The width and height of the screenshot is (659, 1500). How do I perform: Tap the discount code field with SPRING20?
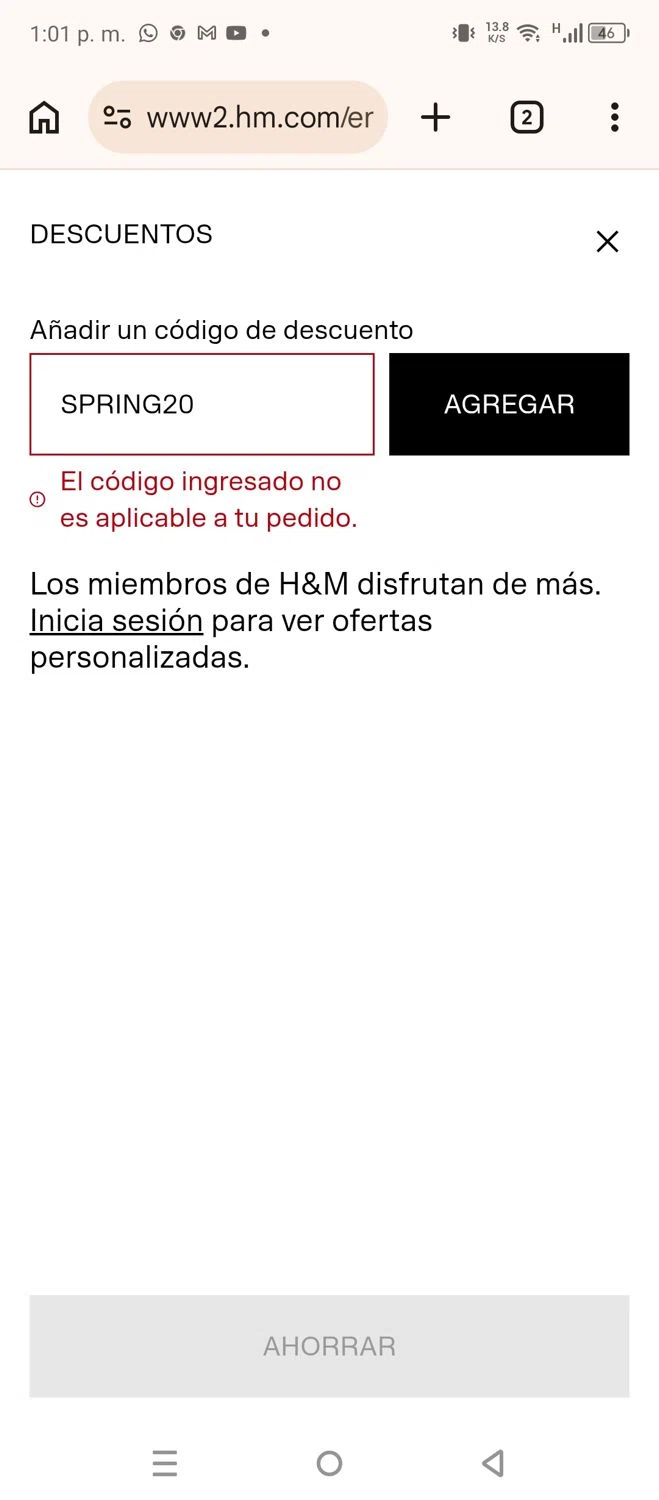202,404
